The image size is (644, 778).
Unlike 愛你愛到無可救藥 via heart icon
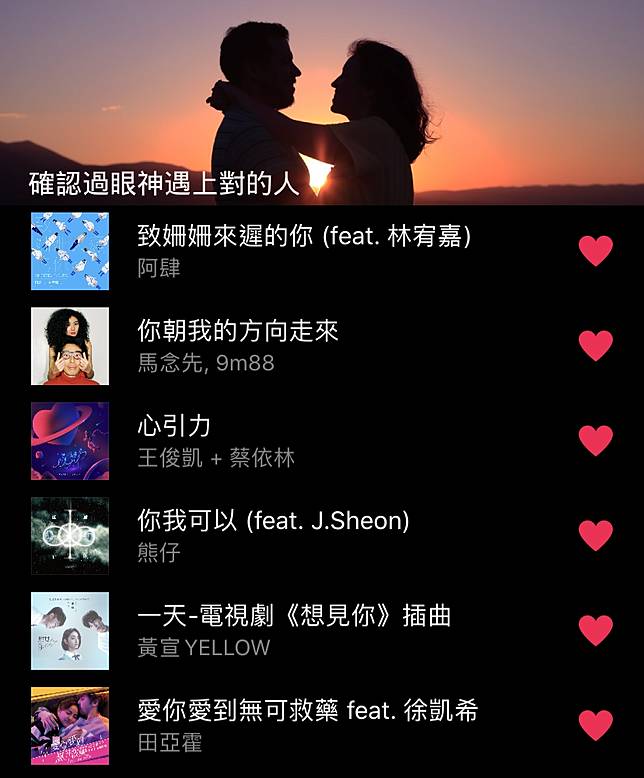point(596,724)
